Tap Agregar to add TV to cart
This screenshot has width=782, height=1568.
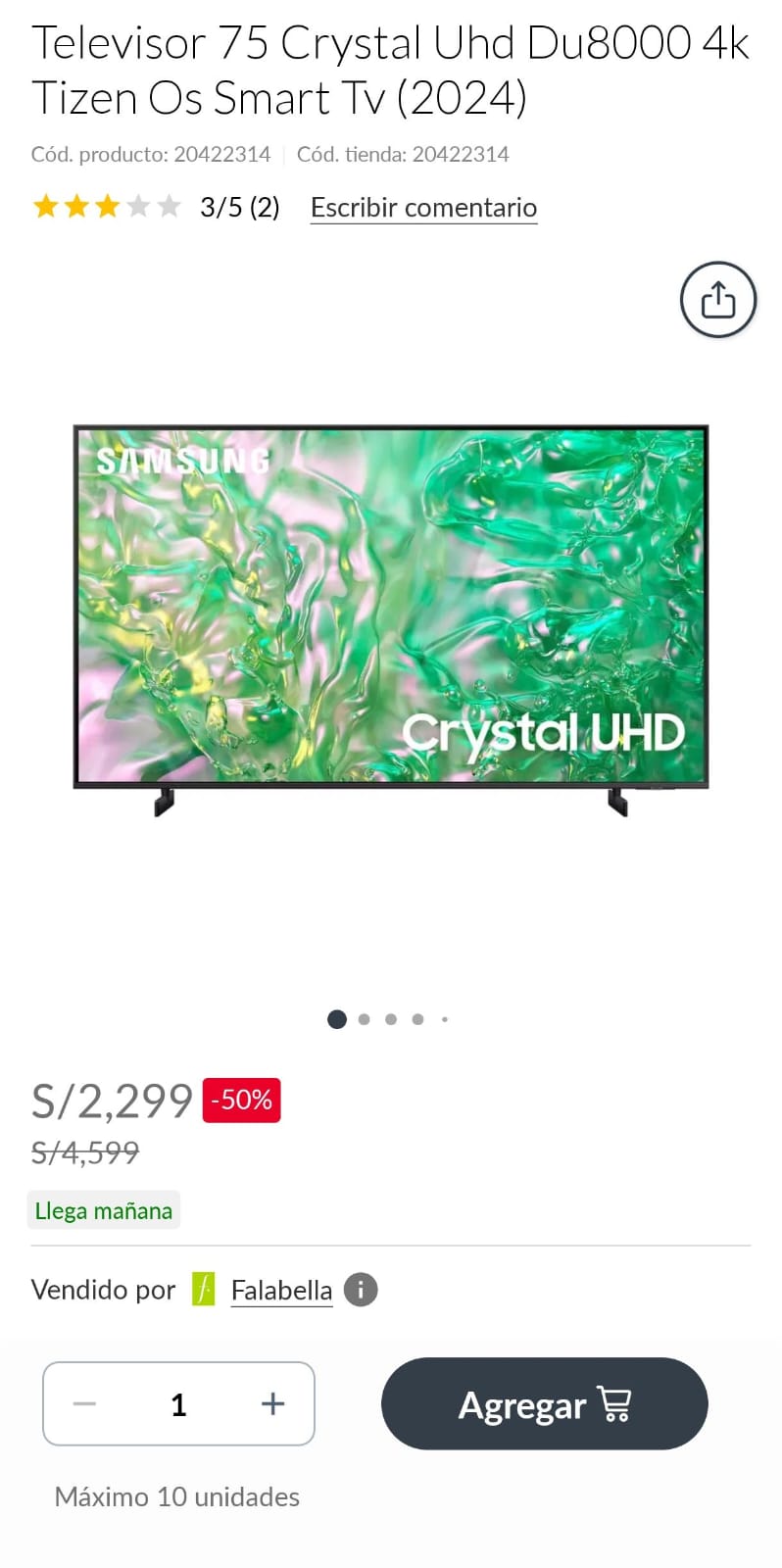pos(544,1404)
